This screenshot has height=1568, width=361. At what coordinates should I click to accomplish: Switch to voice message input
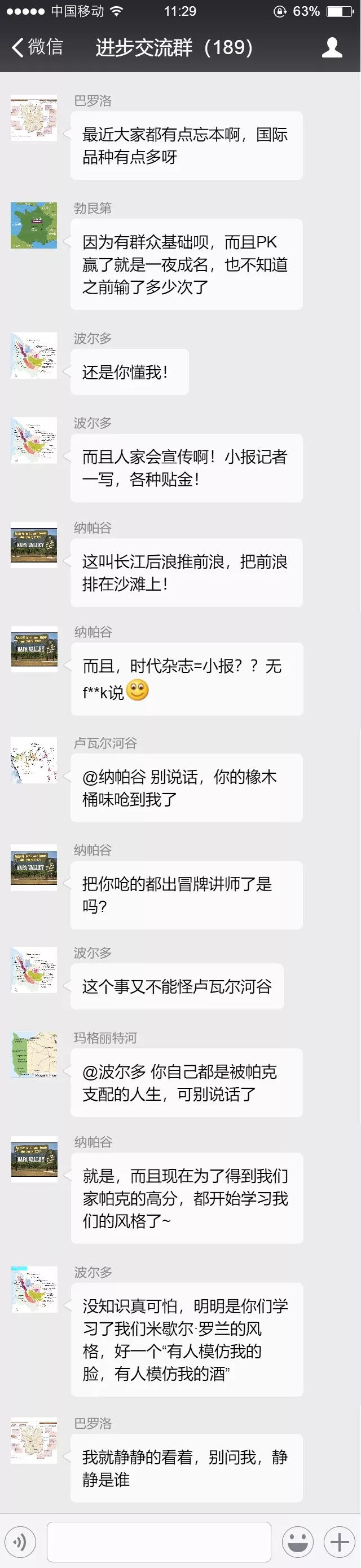(20, 1542)
